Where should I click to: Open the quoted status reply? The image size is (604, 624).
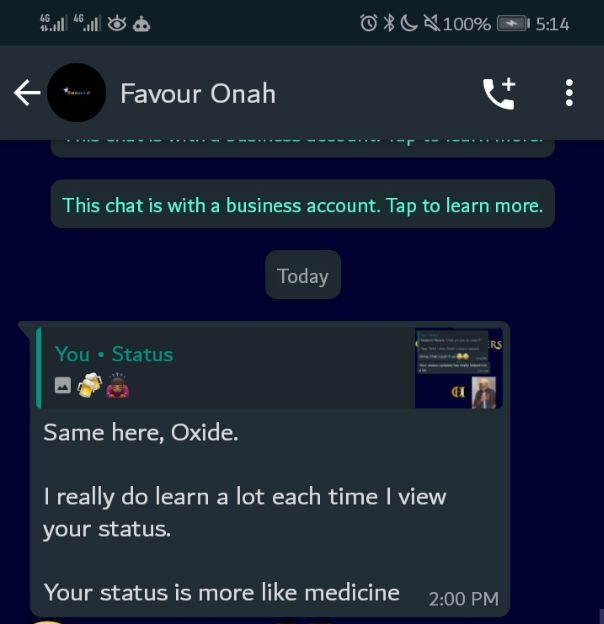click(x=270, y=367)
